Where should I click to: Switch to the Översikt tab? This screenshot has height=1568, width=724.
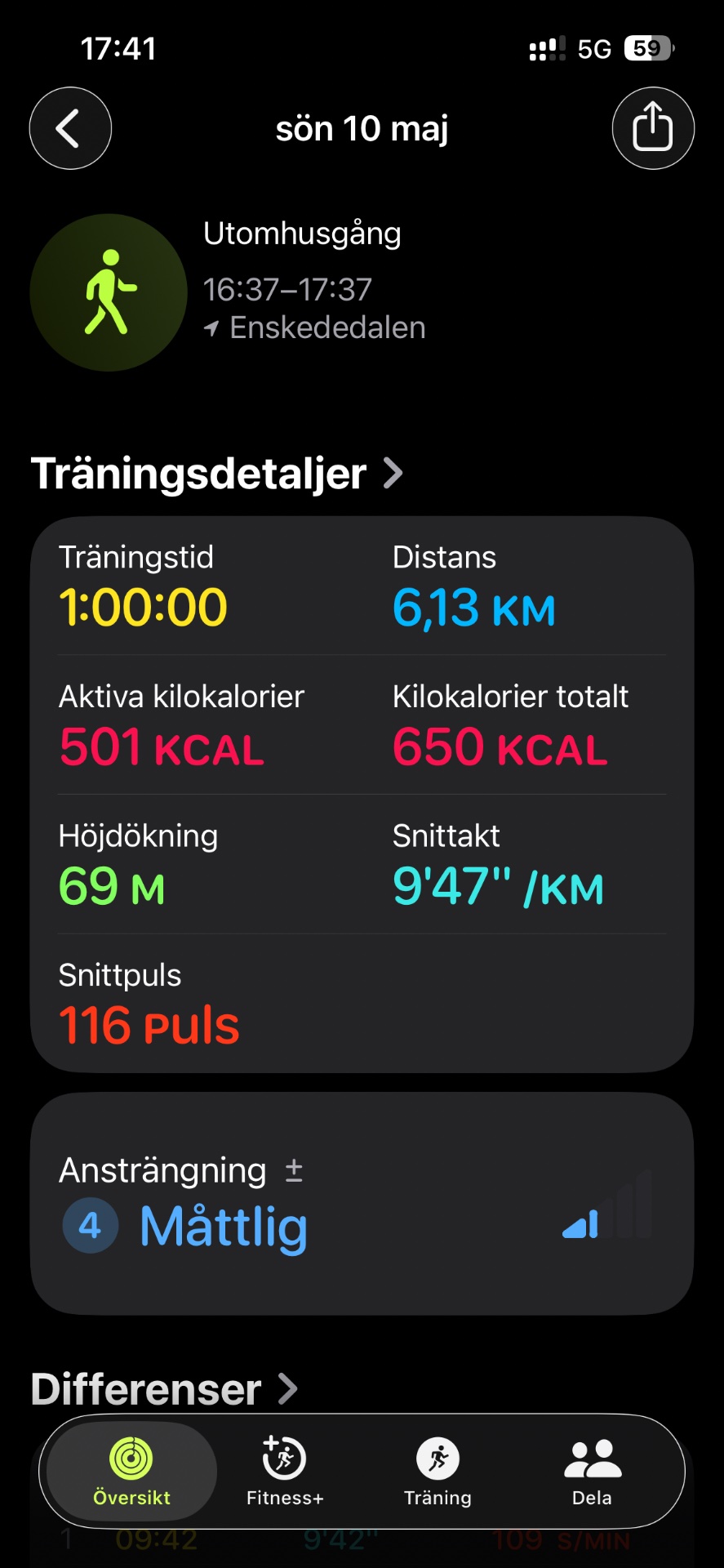tap(131, 1472)
